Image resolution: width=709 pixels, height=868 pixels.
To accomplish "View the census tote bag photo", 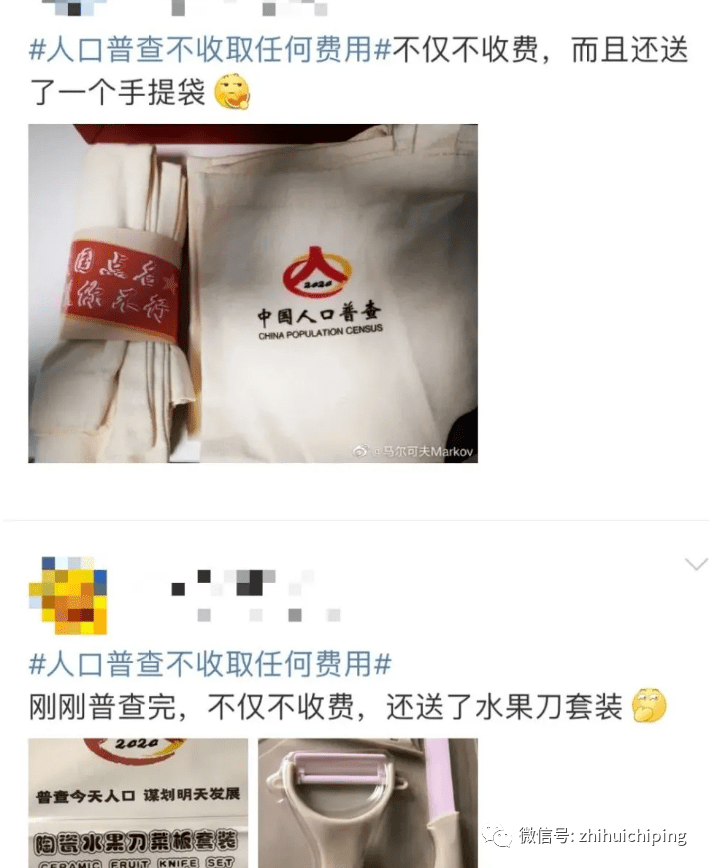I will click(x=253, y=293).
